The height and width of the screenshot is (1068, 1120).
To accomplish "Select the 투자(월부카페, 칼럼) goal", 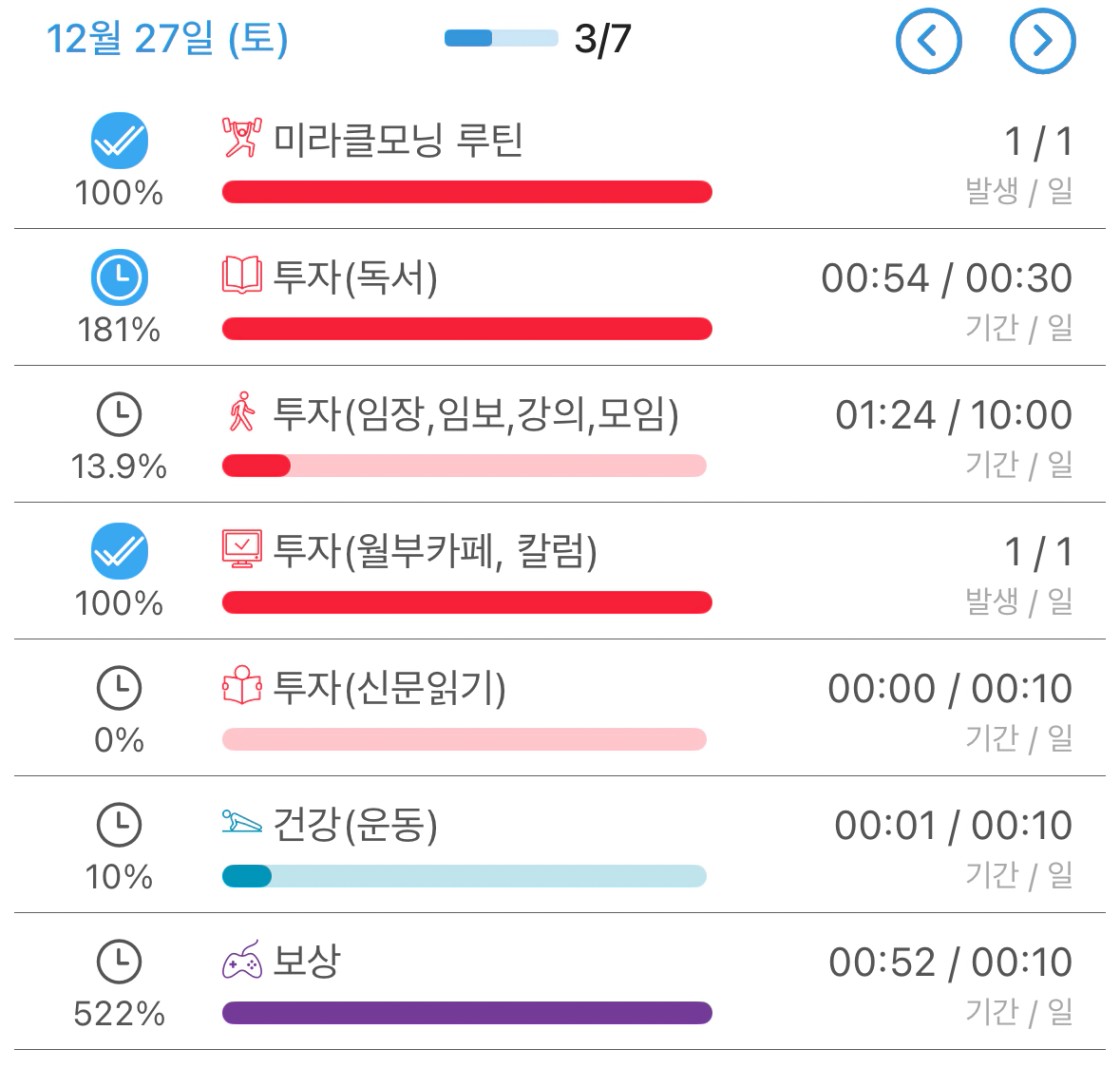I will 434,552.
